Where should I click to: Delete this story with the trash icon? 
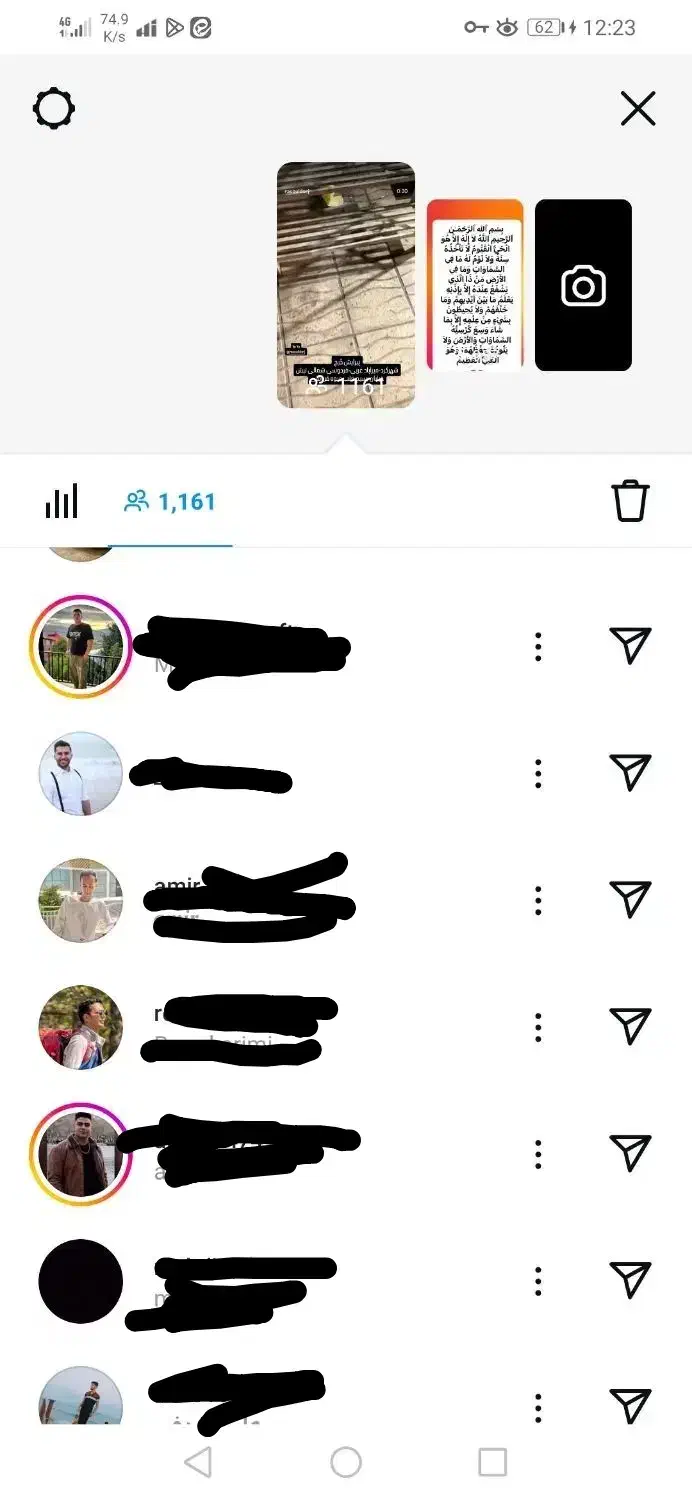630,501
